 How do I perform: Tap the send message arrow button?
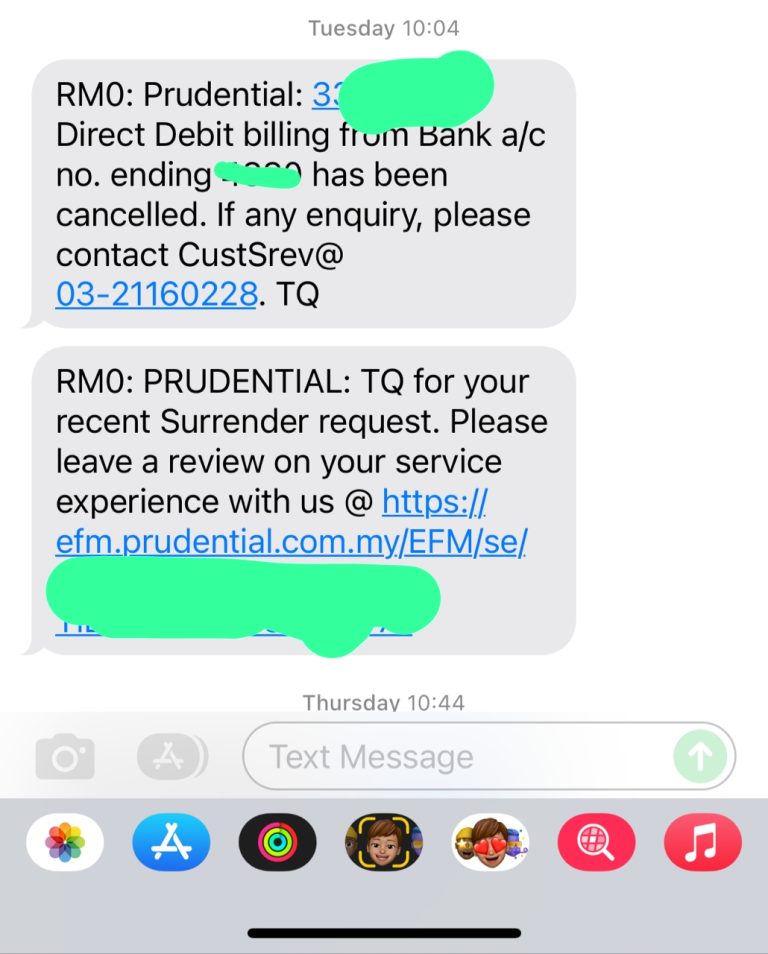(700, 757)
